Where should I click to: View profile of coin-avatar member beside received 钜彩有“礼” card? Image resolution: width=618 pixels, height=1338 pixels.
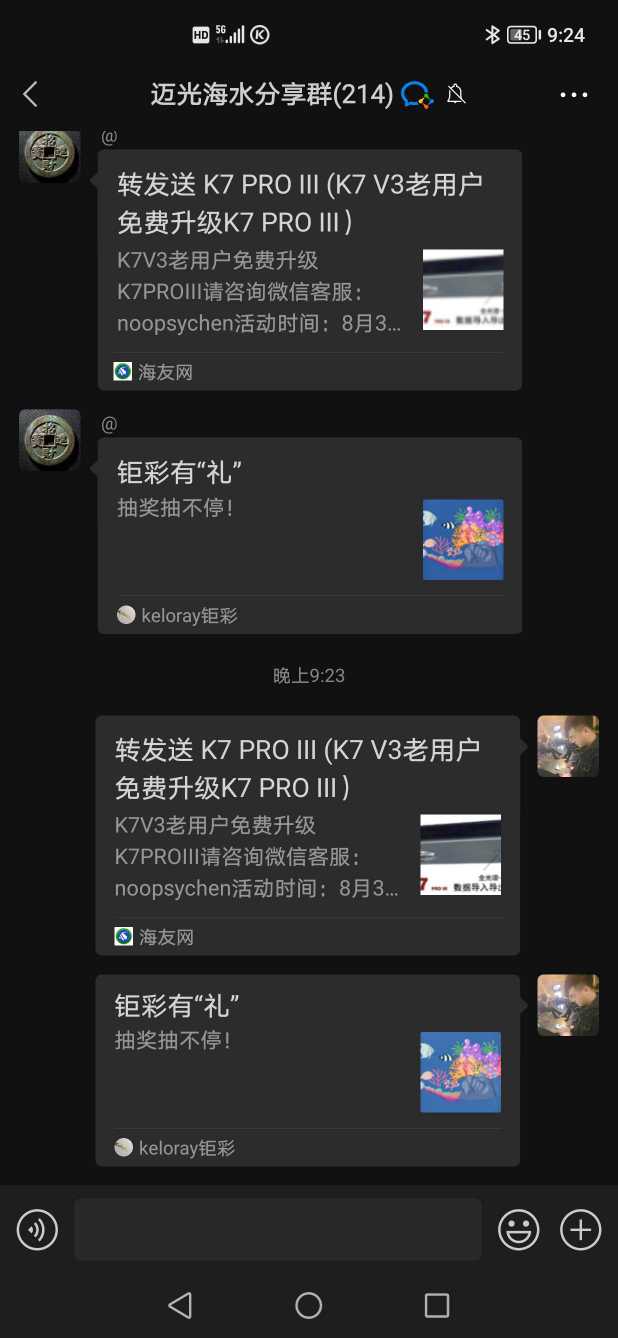[x=50, y=440]
